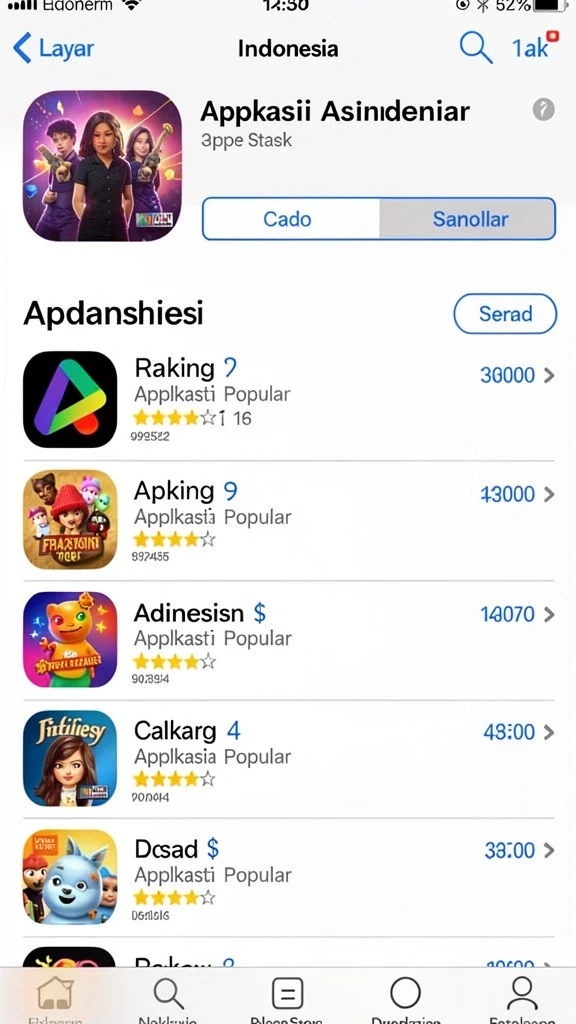Switch to the profile tab with person icon
Image resolution: width=576 pixels, height=1024 pixels.
pyautogui.click(x=521, y=996)
